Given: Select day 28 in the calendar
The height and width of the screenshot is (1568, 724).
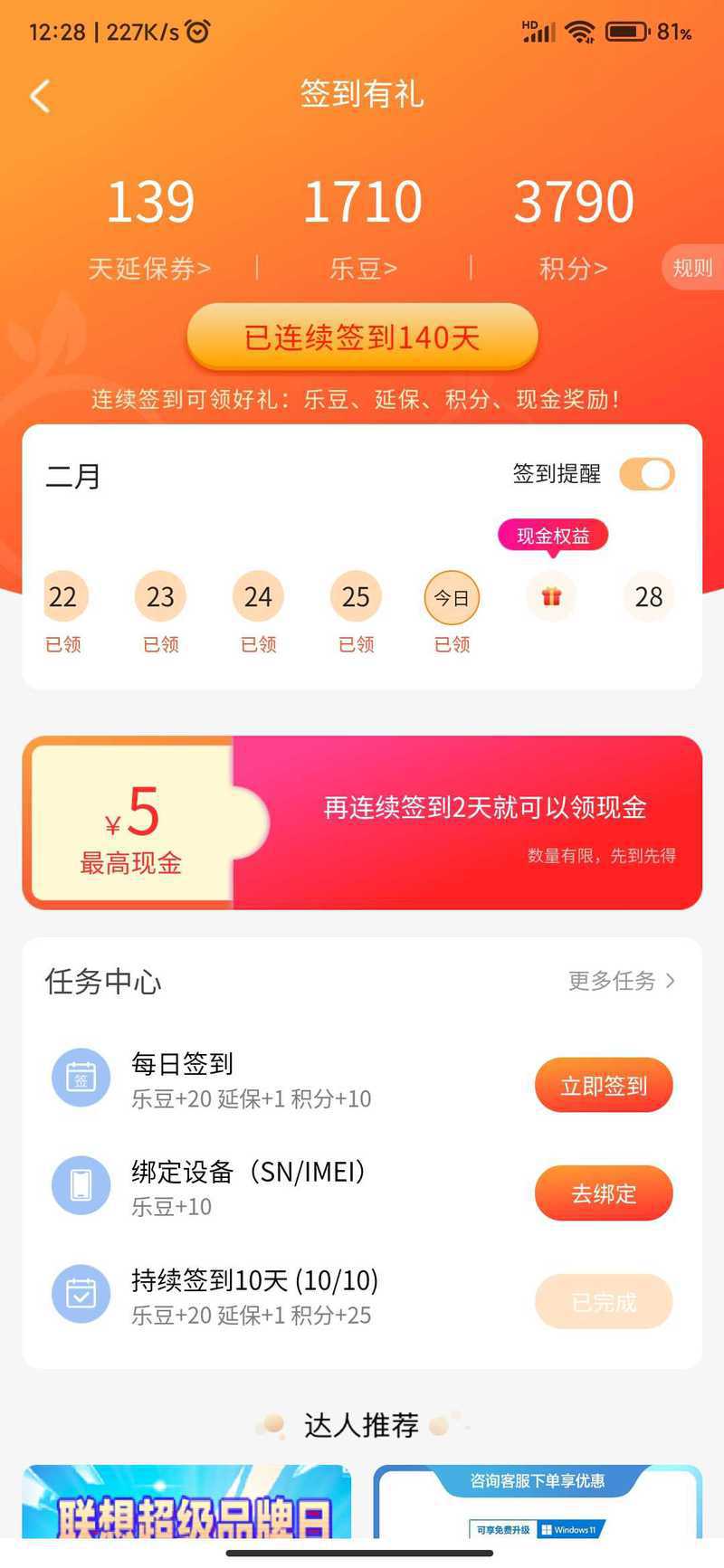Looking at the screenshot, I should click(x=649, y=597).
